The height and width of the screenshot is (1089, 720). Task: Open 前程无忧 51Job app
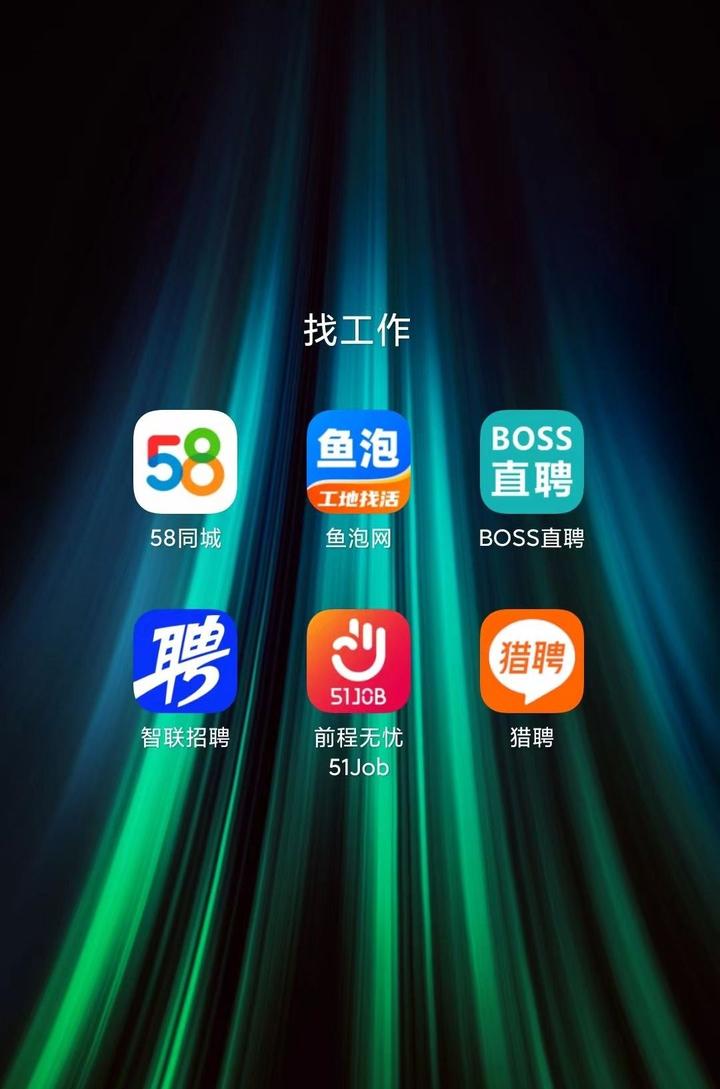358,660
